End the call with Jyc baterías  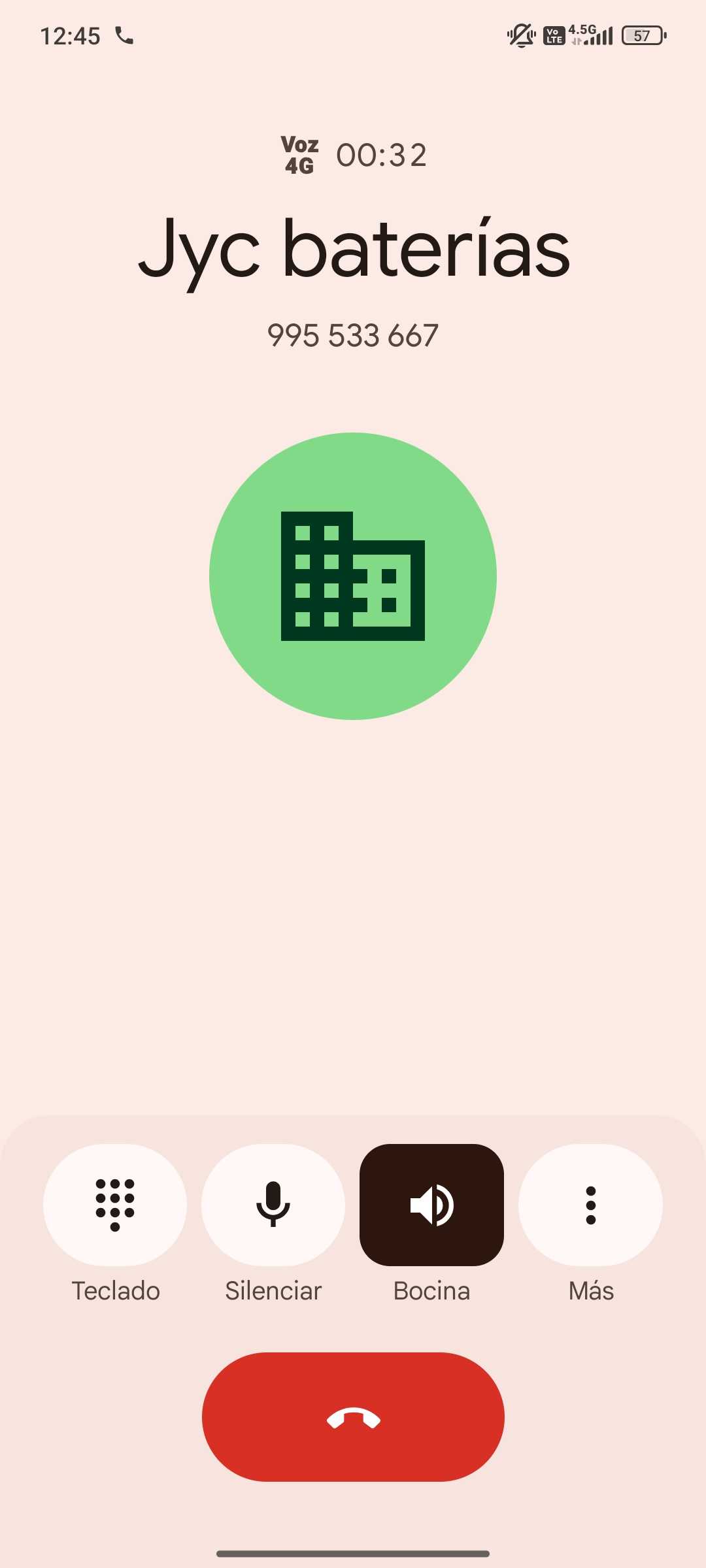[x=353, y=1416]
